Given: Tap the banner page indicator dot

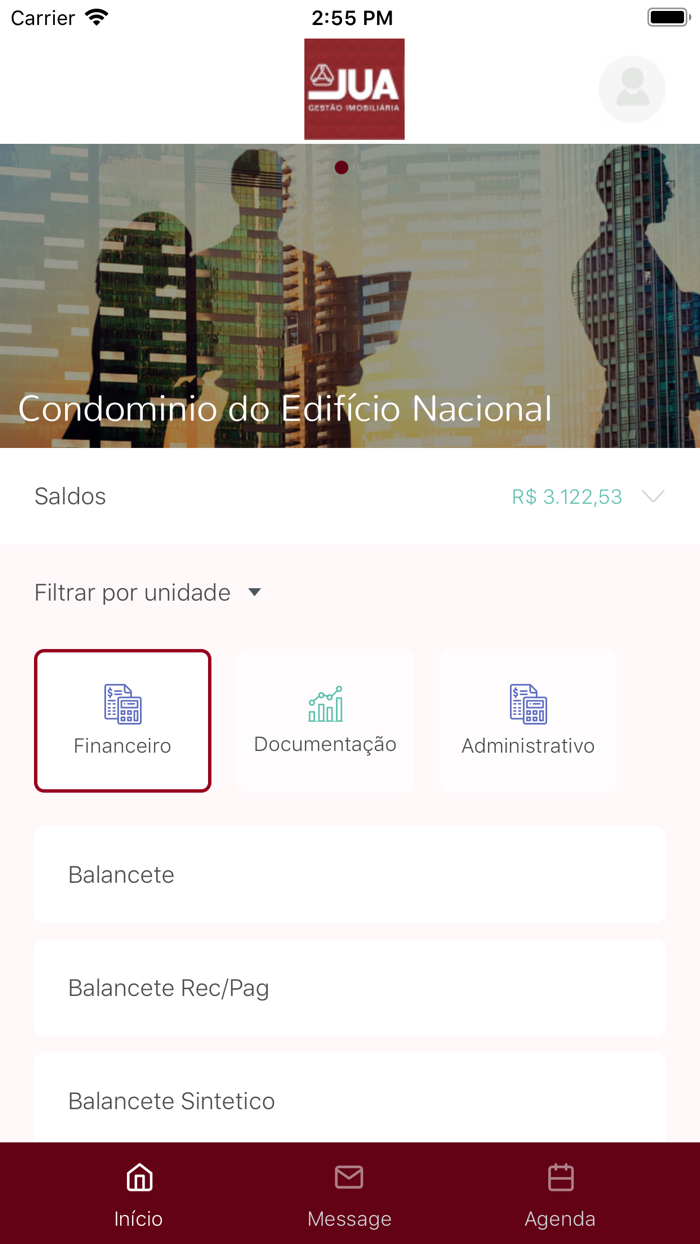Looking at the screenshot, I should coord(341,167).
